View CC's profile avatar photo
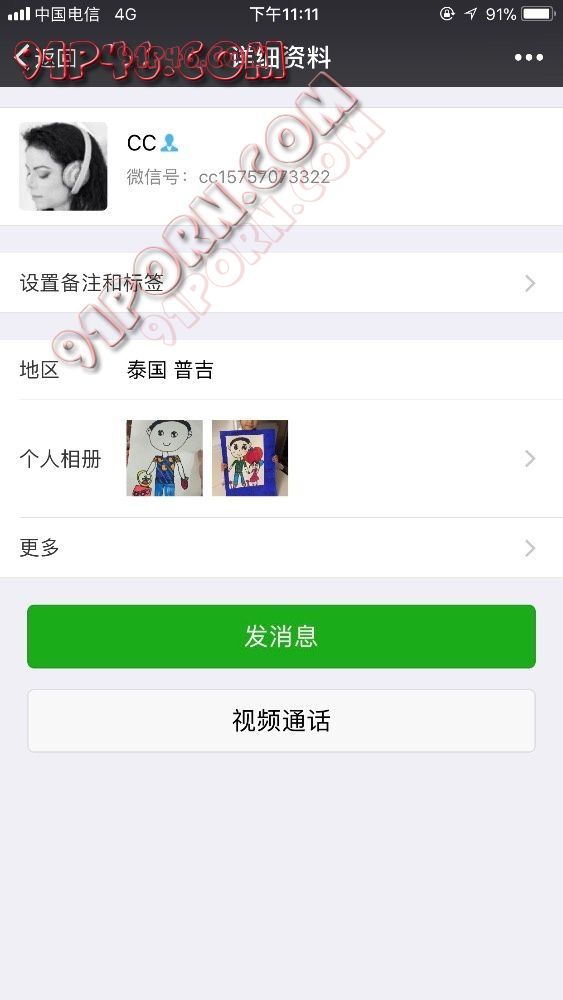The image size is (563, 1000). (x=63, y=166)
